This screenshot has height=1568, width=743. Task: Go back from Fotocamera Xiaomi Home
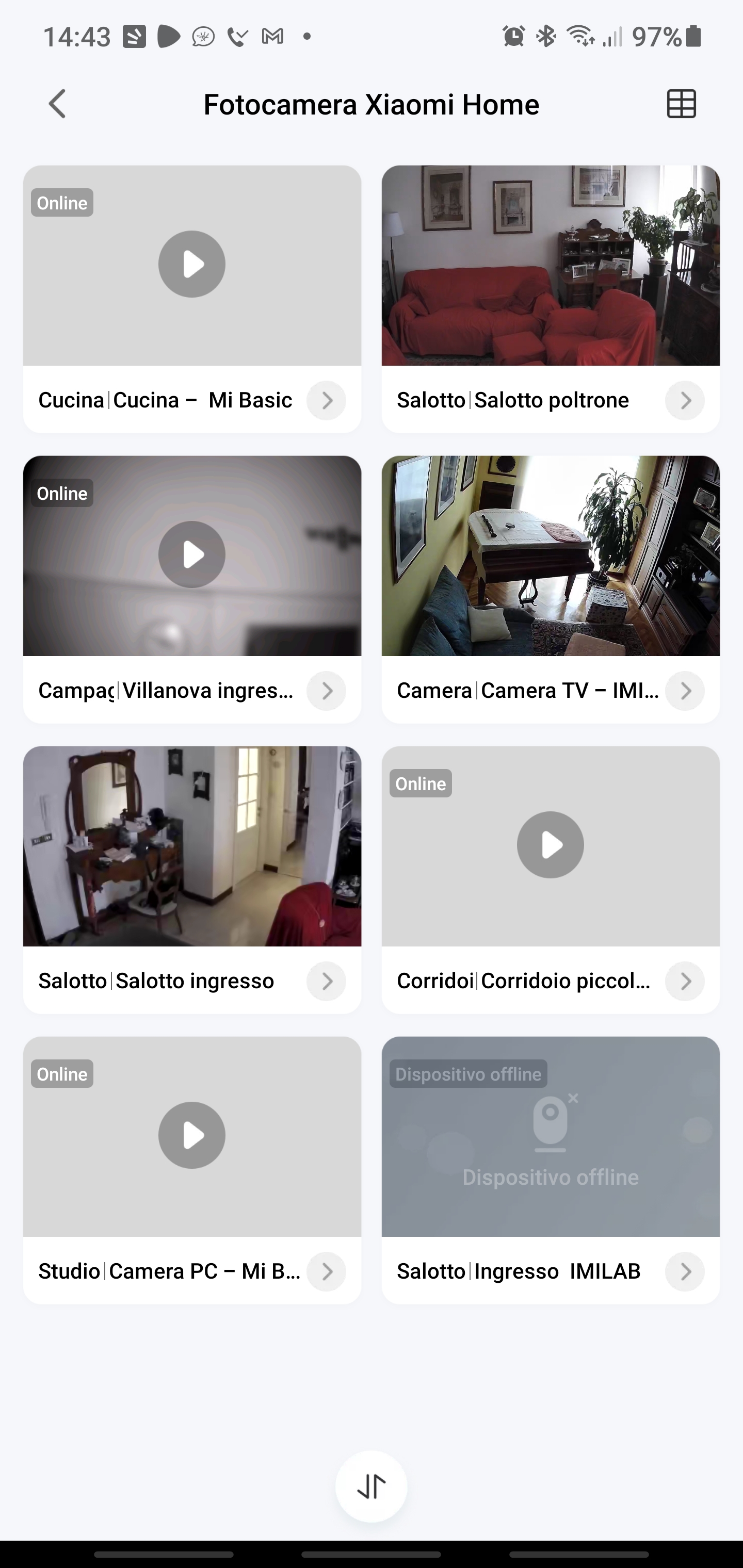[x=57, y=104]
